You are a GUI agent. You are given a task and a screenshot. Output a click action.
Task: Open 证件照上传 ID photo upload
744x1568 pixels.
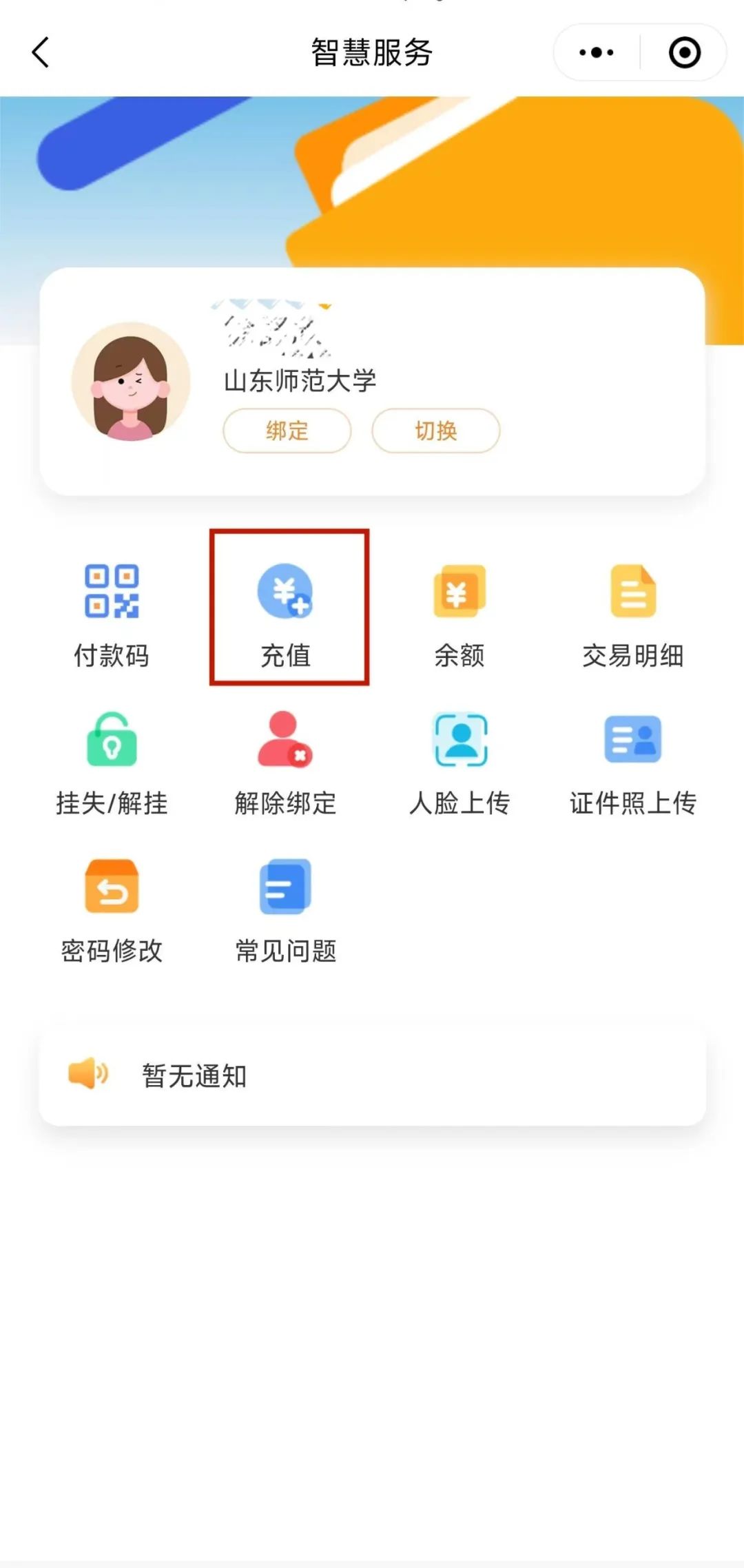tap(632, 761)
